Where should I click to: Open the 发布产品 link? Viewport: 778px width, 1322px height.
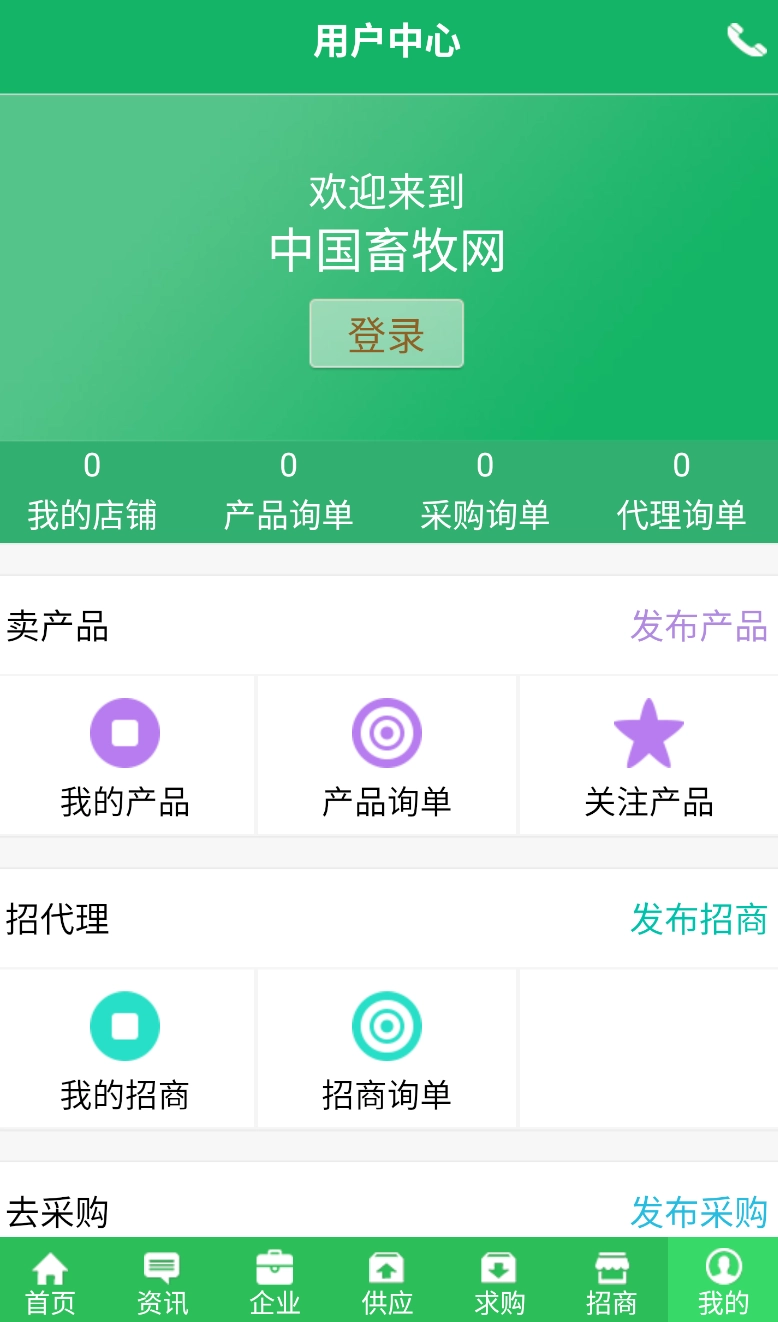[700, 628]
